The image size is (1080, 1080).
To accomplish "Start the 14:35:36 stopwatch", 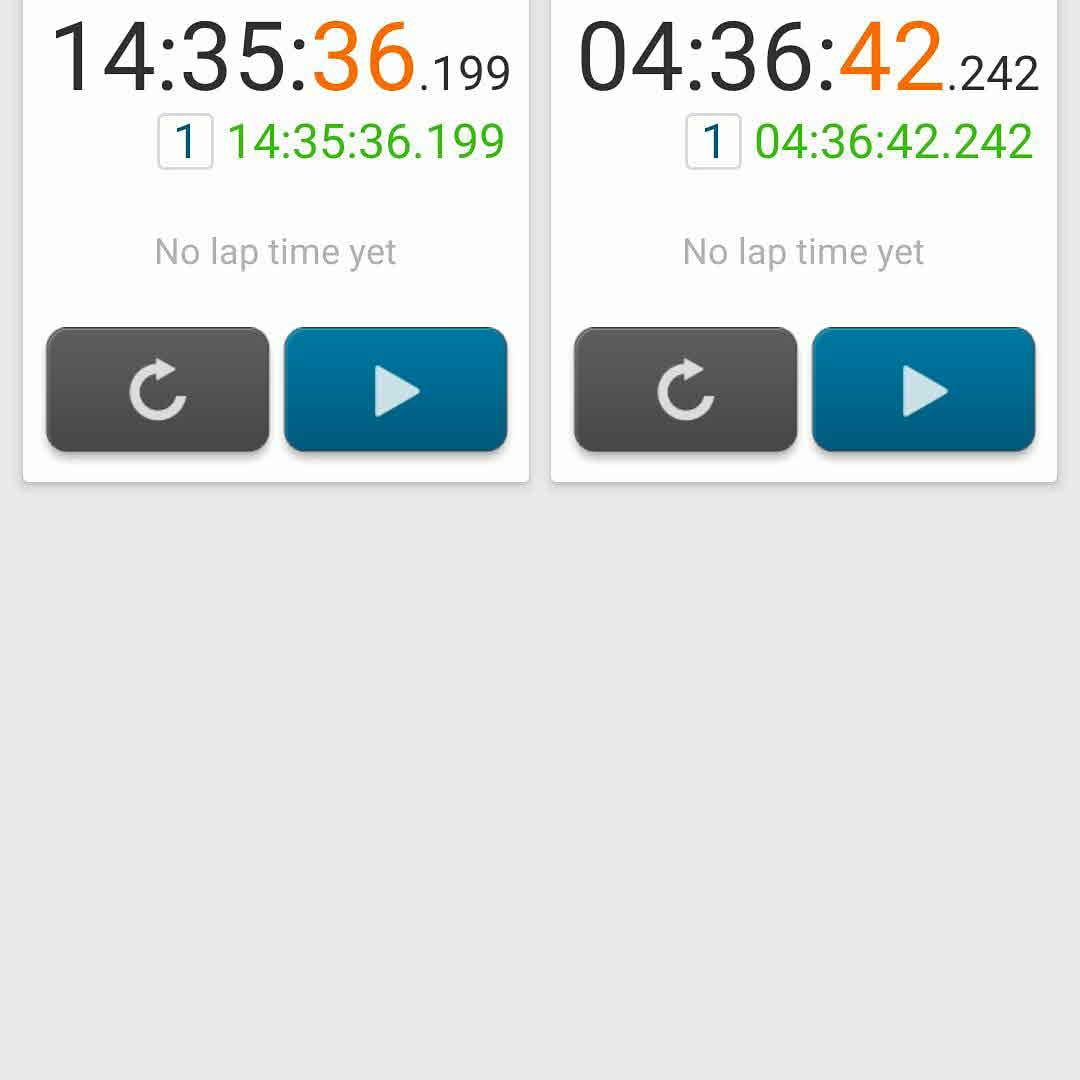I will (x=395, y=389).
